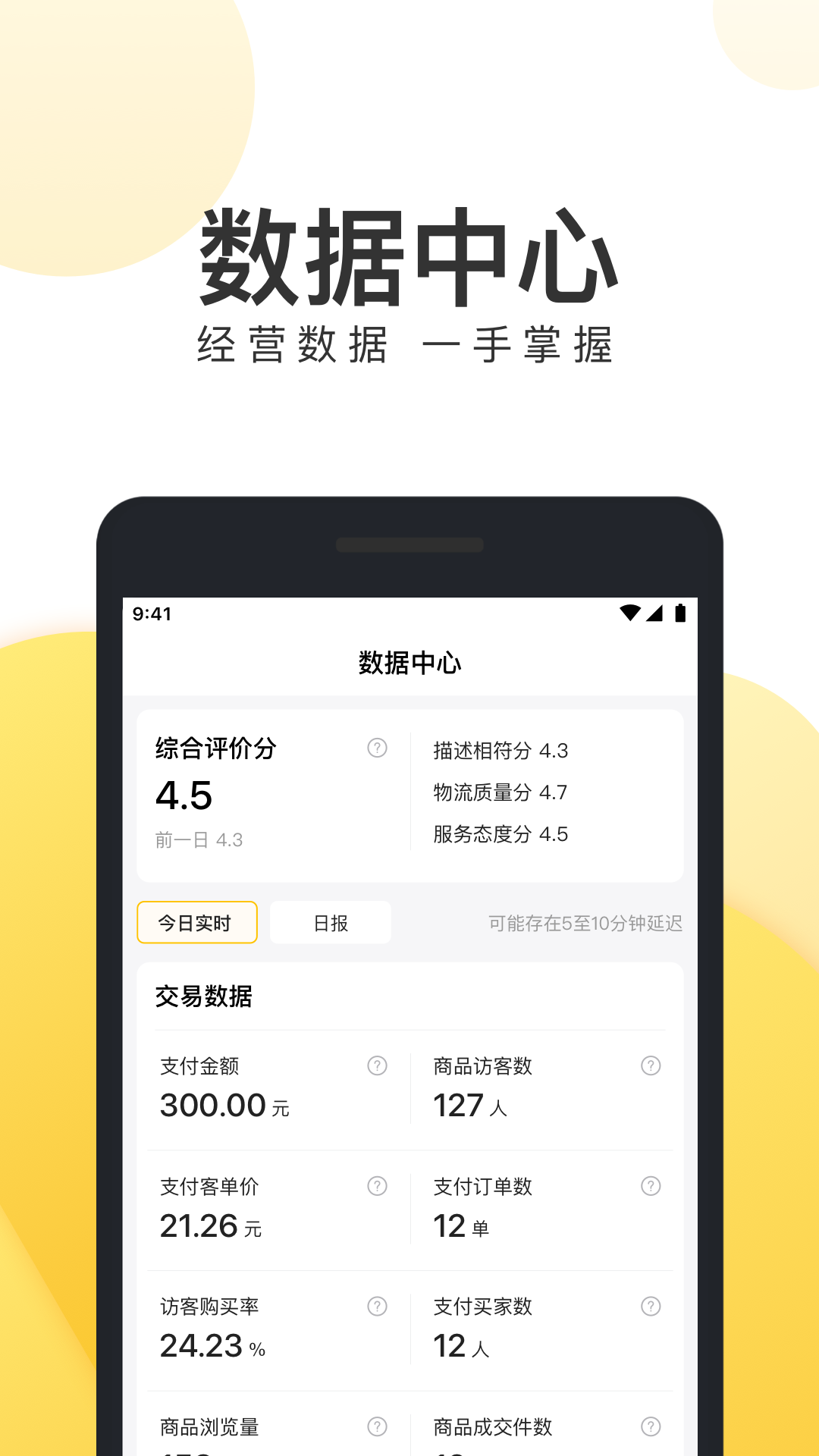This screenshot has height=1456, width=819.
Task: Tap the 300.00 元 payment amount
Action: coord(224,1106)
